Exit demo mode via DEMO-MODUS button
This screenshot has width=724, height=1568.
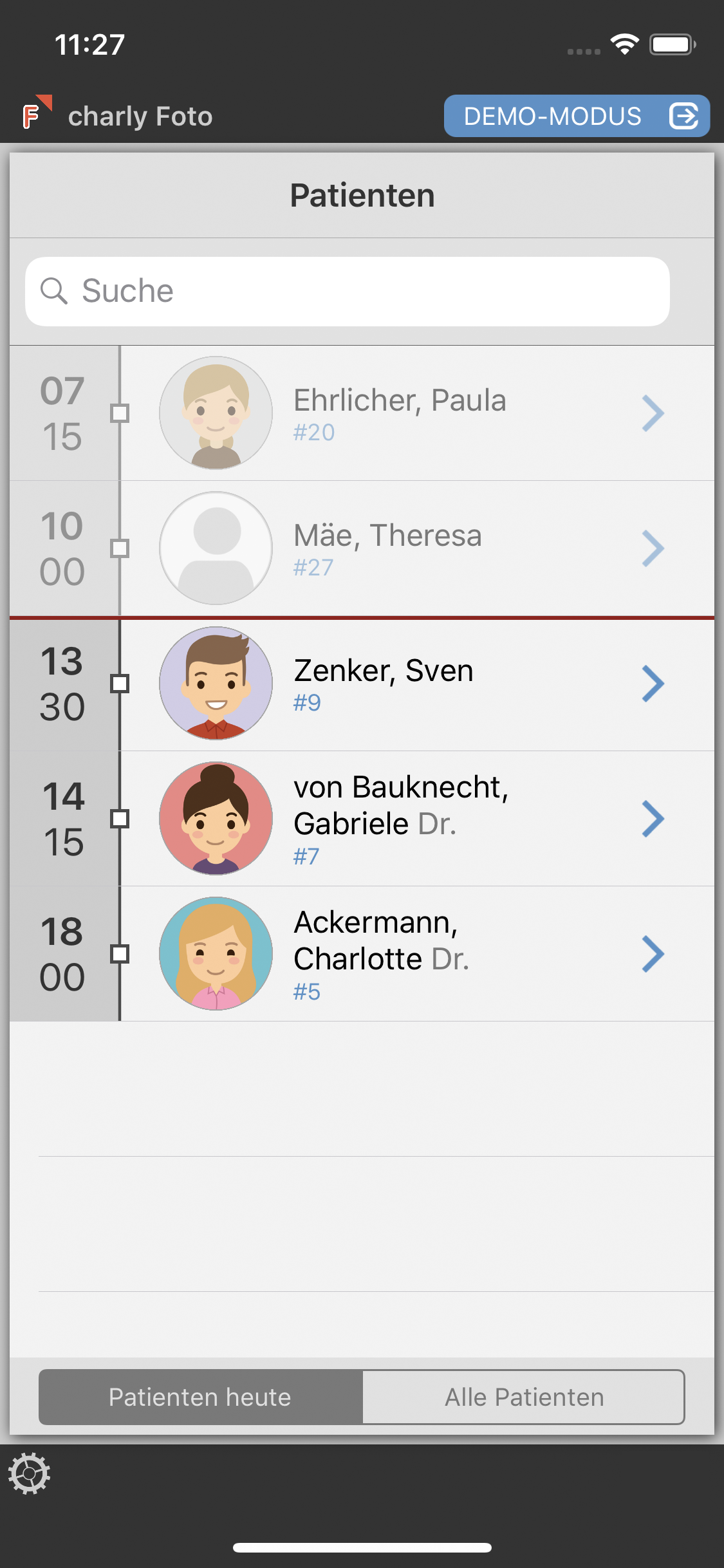[577, 116]
